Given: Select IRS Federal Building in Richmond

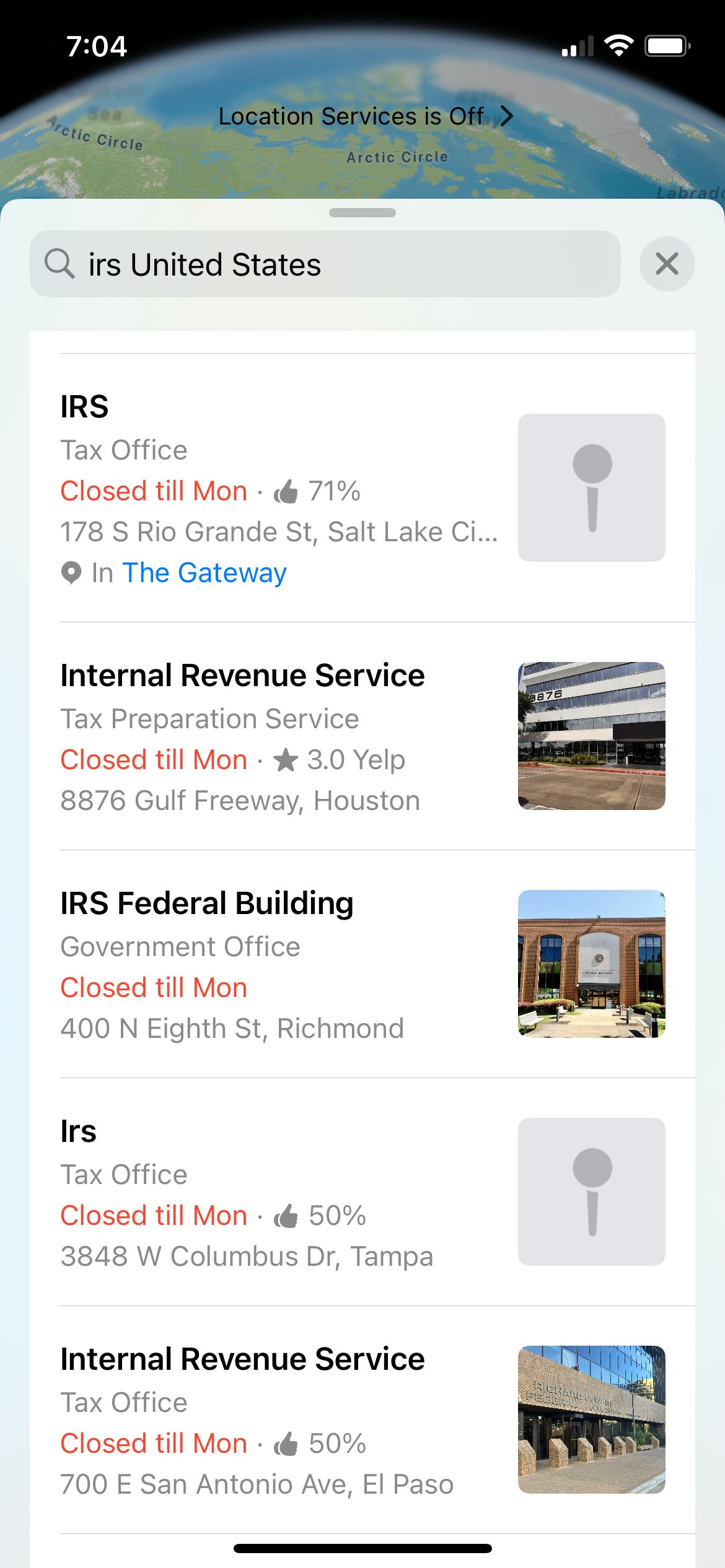Looking at the screenshot, I should (x=279, y=964).
